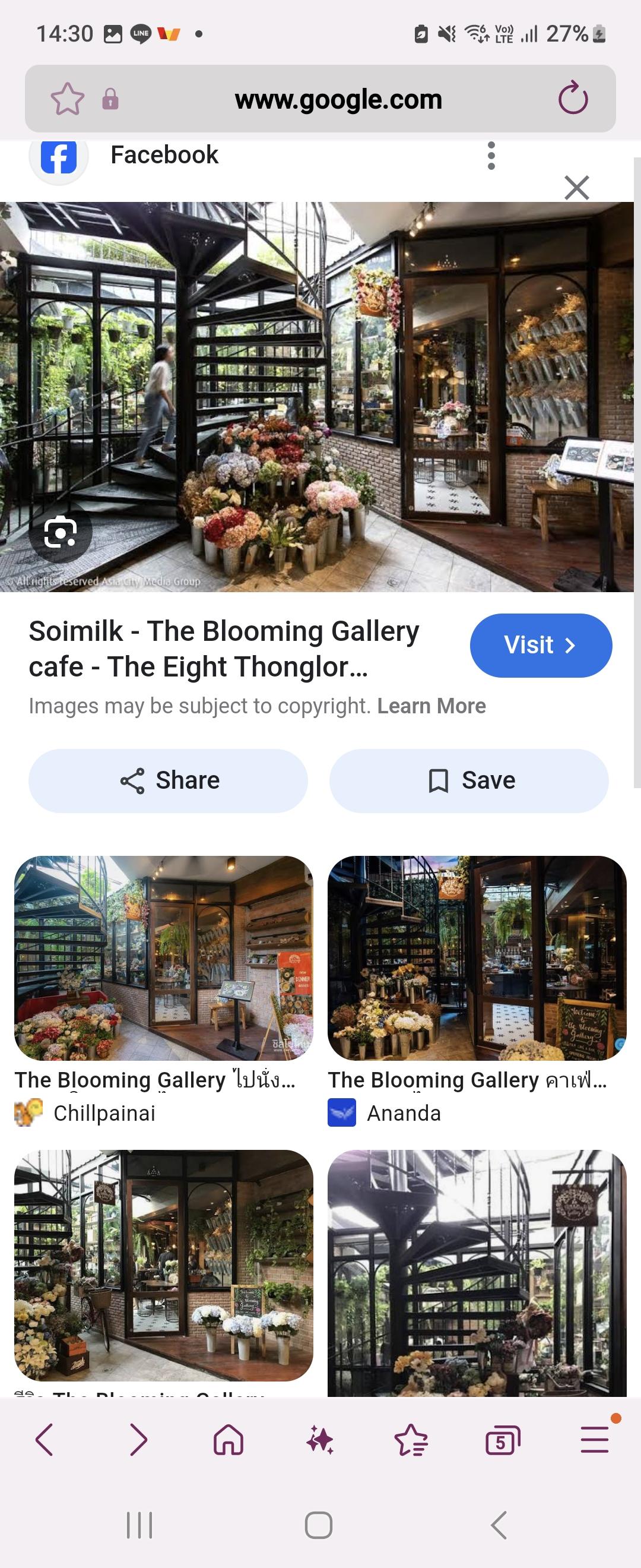The height and width of the screenshot is (1568, 641).
Task: Go back to the previous page
Action: click(45, 1440)
